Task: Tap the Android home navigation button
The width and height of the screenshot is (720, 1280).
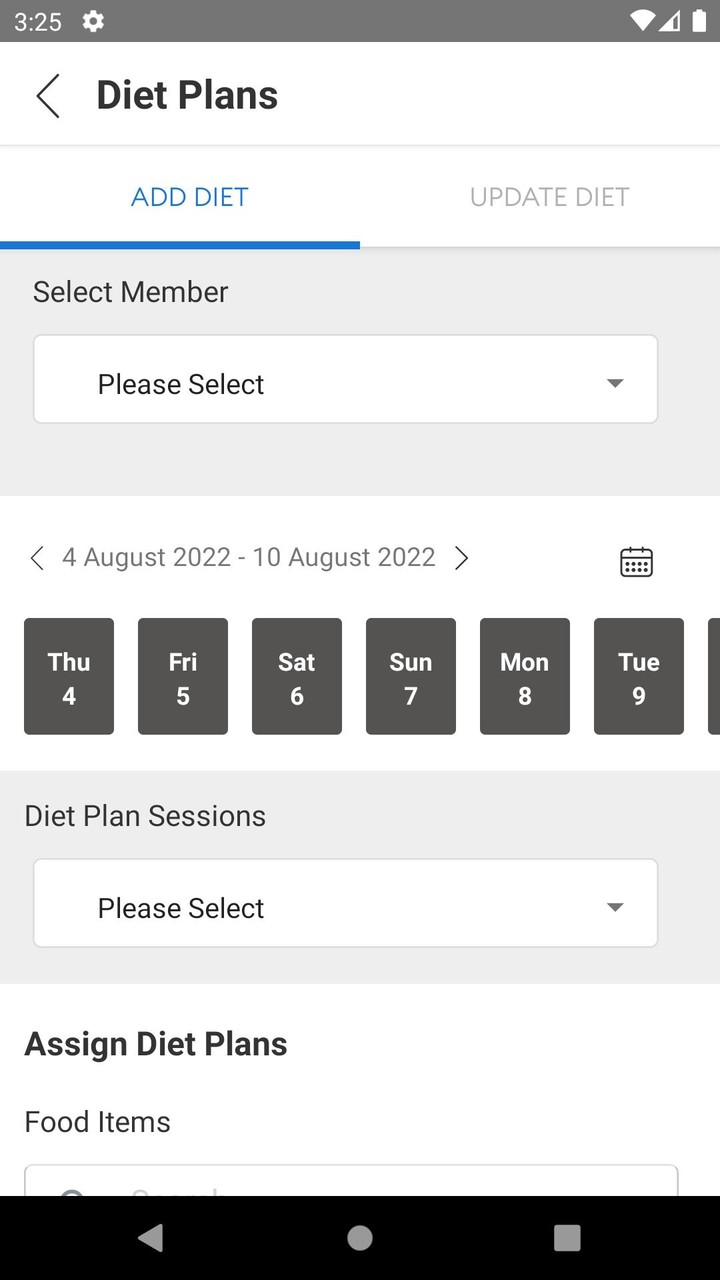Action: click(359, 1237)
